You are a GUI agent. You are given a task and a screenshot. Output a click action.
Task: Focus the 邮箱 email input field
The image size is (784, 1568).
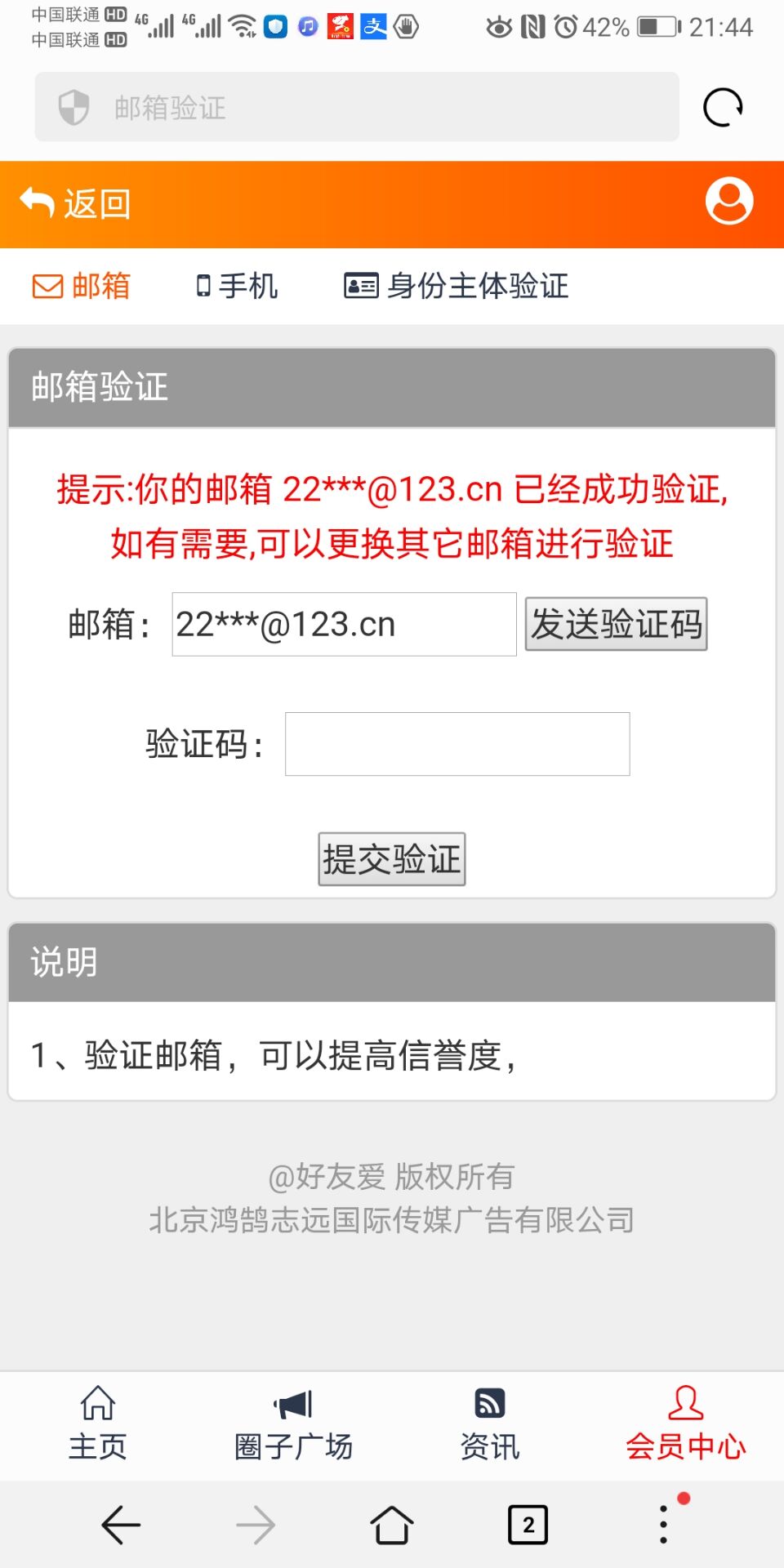(344, 625)
